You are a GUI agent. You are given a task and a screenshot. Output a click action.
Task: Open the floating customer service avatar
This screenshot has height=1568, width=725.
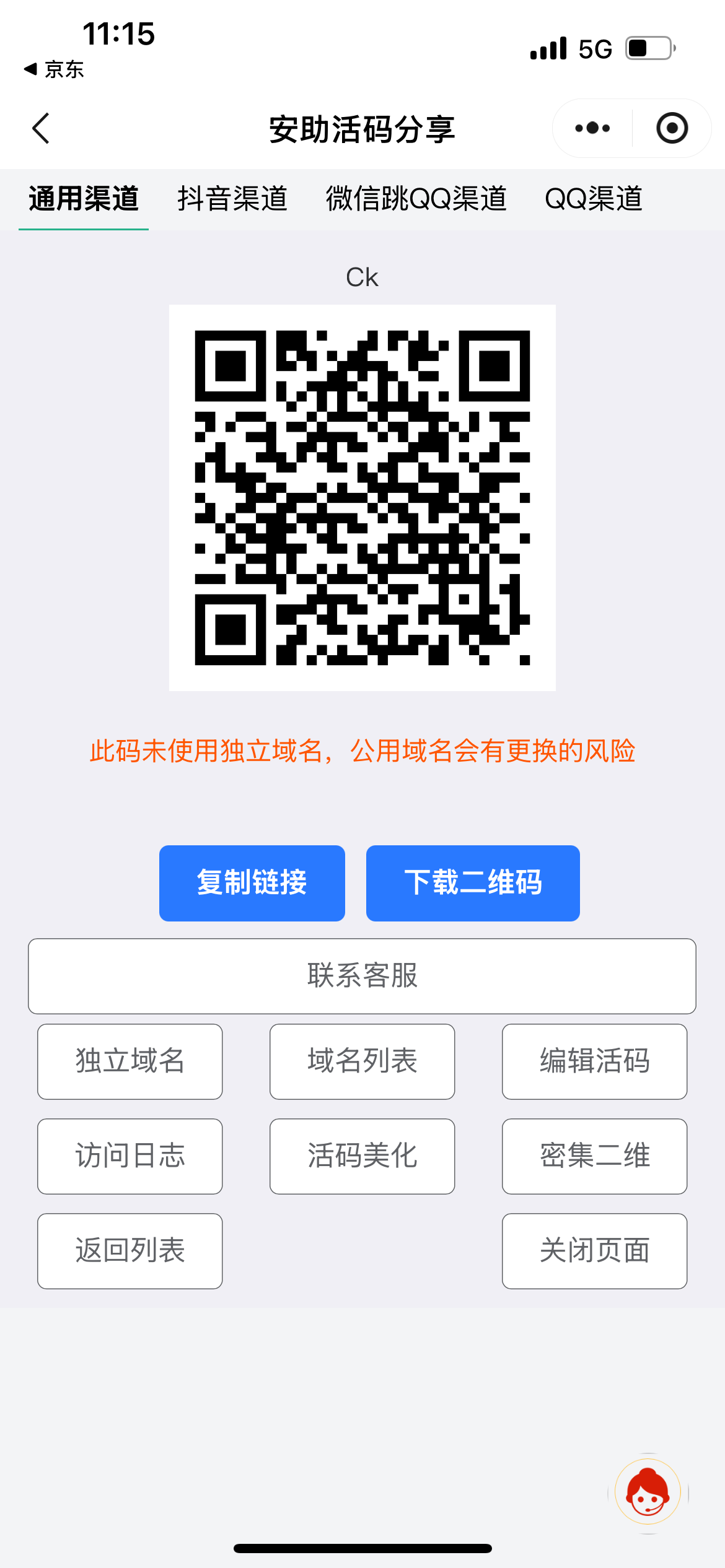648,1492
